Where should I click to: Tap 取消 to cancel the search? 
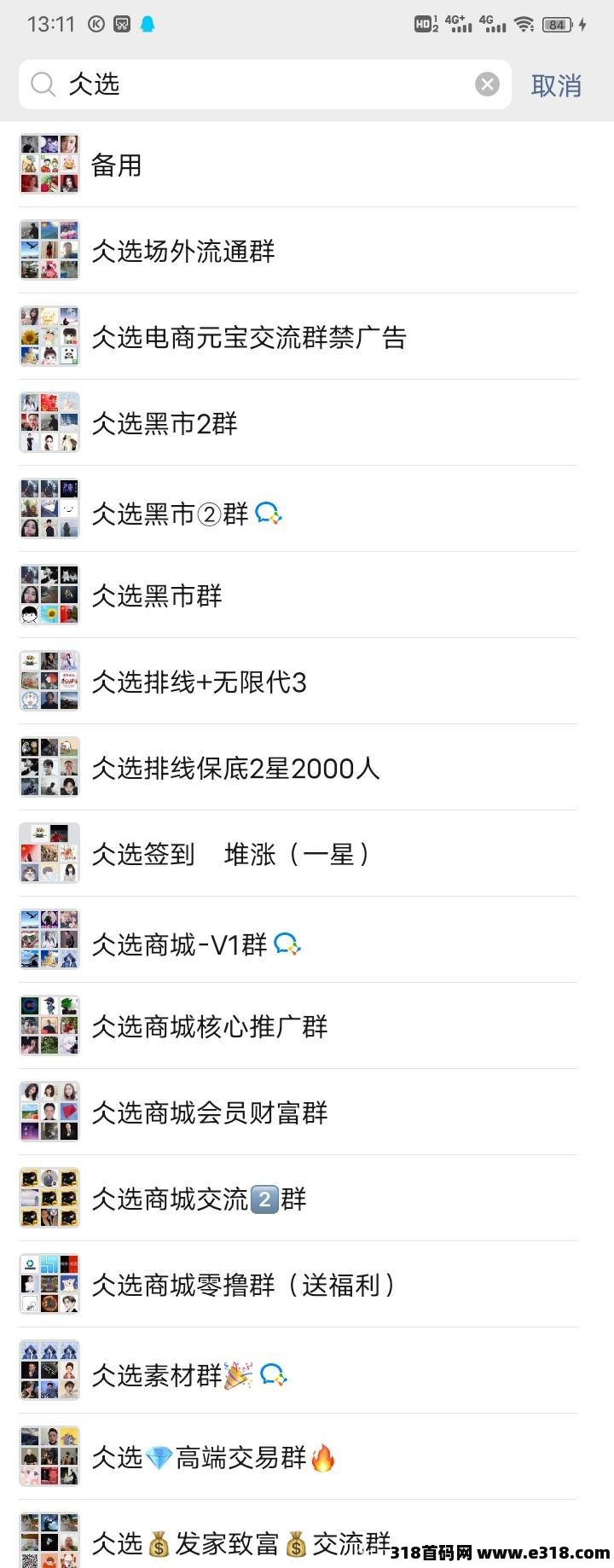(555, 84)
